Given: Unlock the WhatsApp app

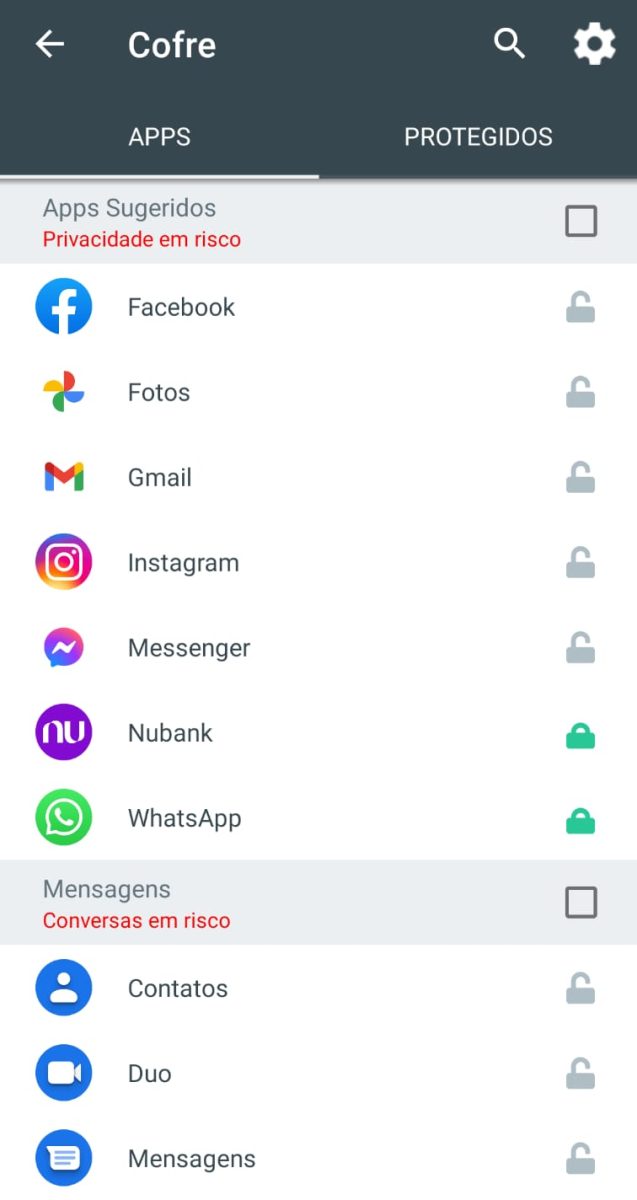Looking at the screenshot, I should pos(581,820).
